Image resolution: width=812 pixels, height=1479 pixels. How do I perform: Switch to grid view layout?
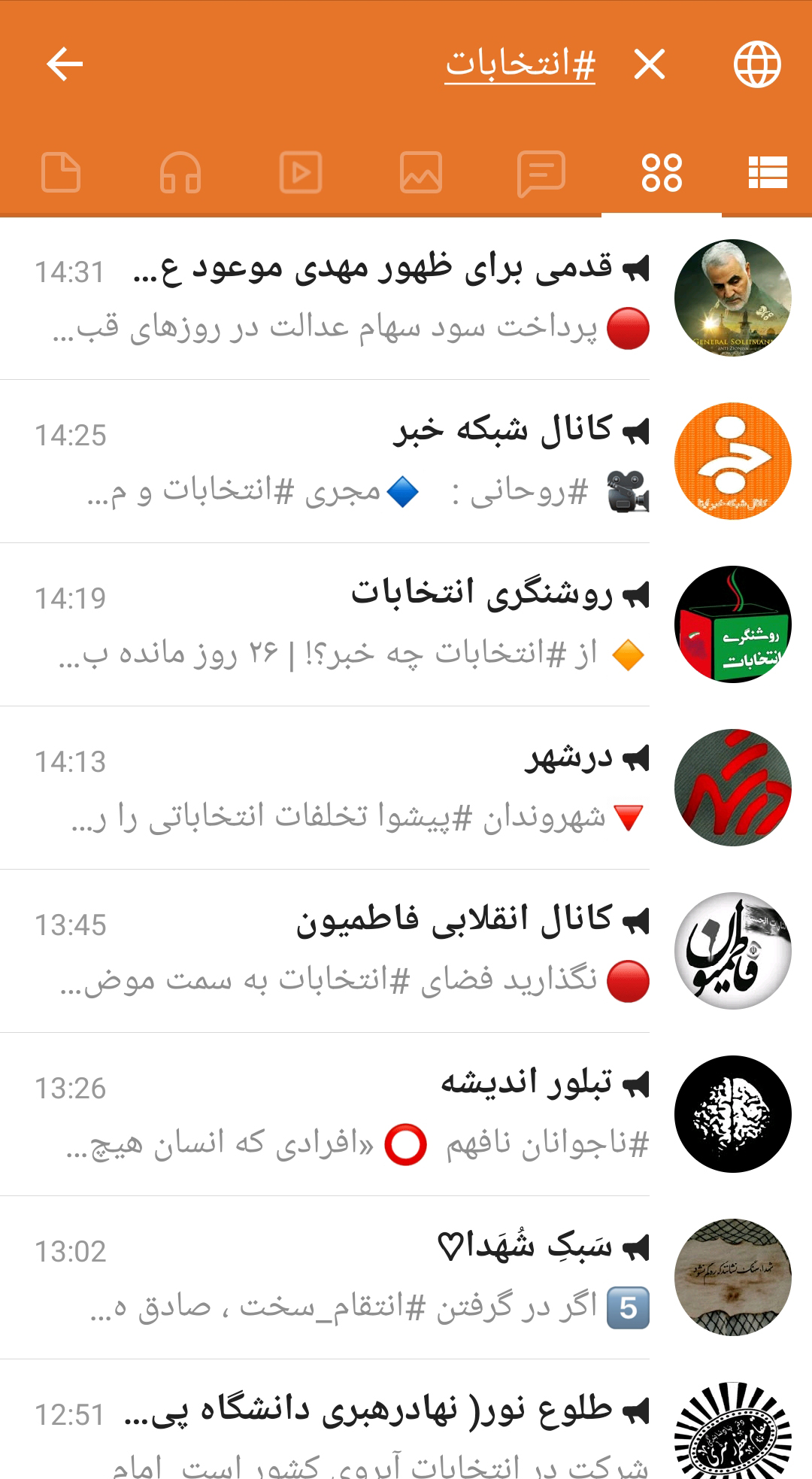(x=662, y=175)
